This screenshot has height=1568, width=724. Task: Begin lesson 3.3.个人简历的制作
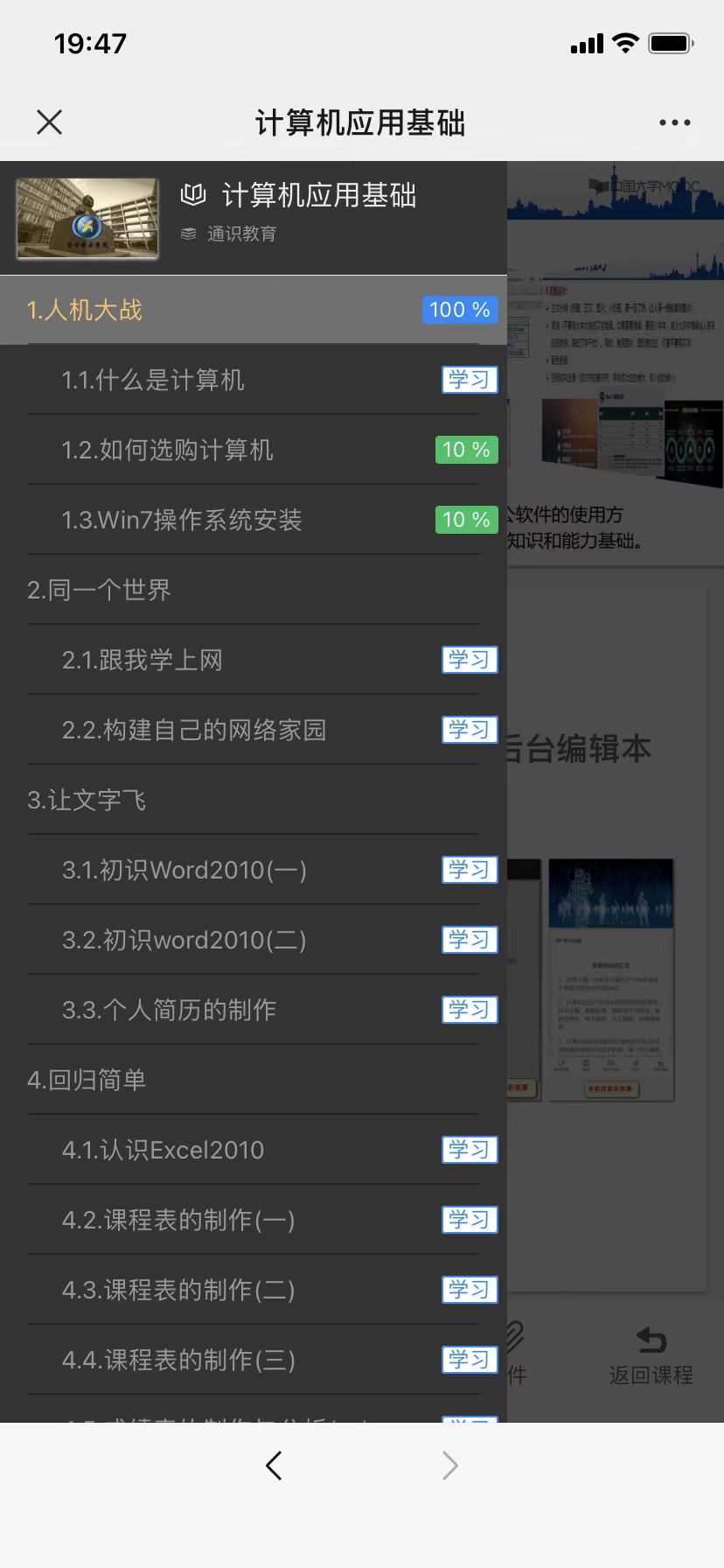pyautogui.click(x=469, y=1010)
